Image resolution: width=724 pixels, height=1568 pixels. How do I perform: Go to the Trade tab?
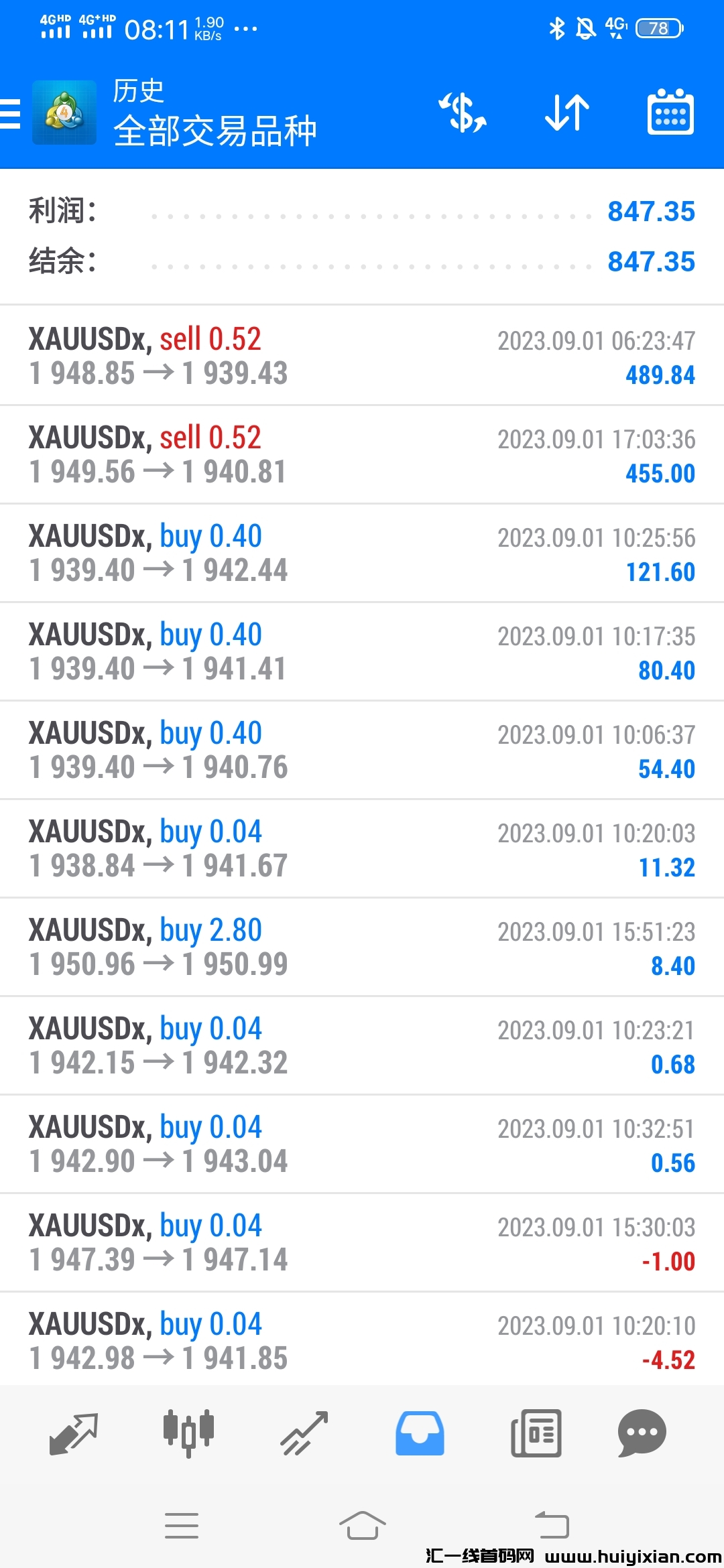pos(304,1434)
